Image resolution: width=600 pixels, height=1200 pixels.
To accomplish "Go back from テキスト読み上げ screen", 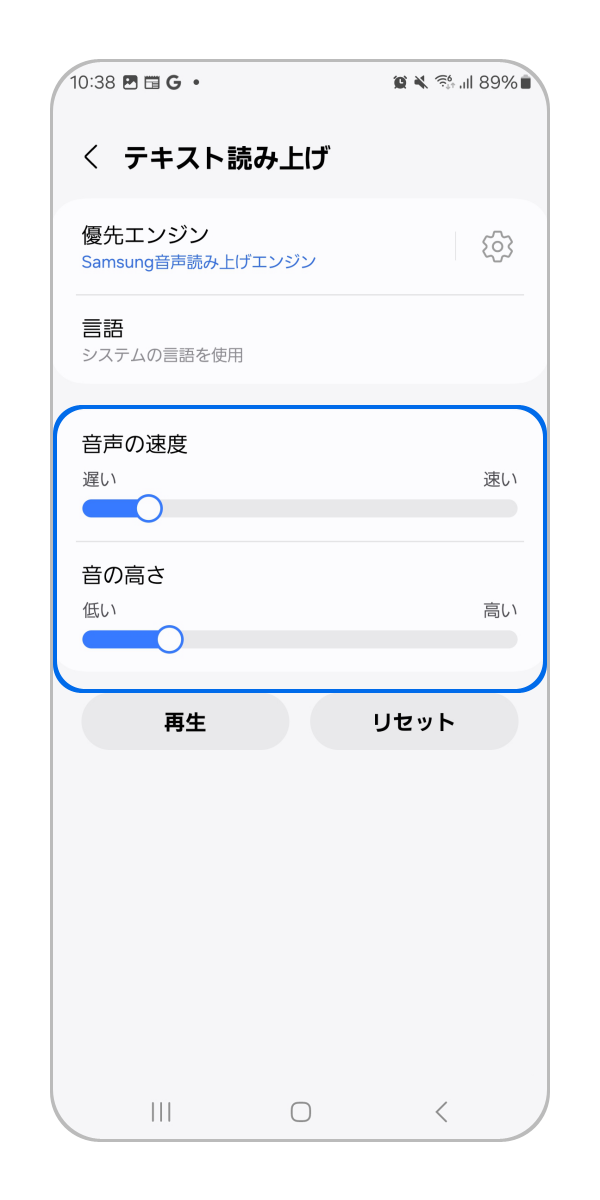I will (91, 158).
